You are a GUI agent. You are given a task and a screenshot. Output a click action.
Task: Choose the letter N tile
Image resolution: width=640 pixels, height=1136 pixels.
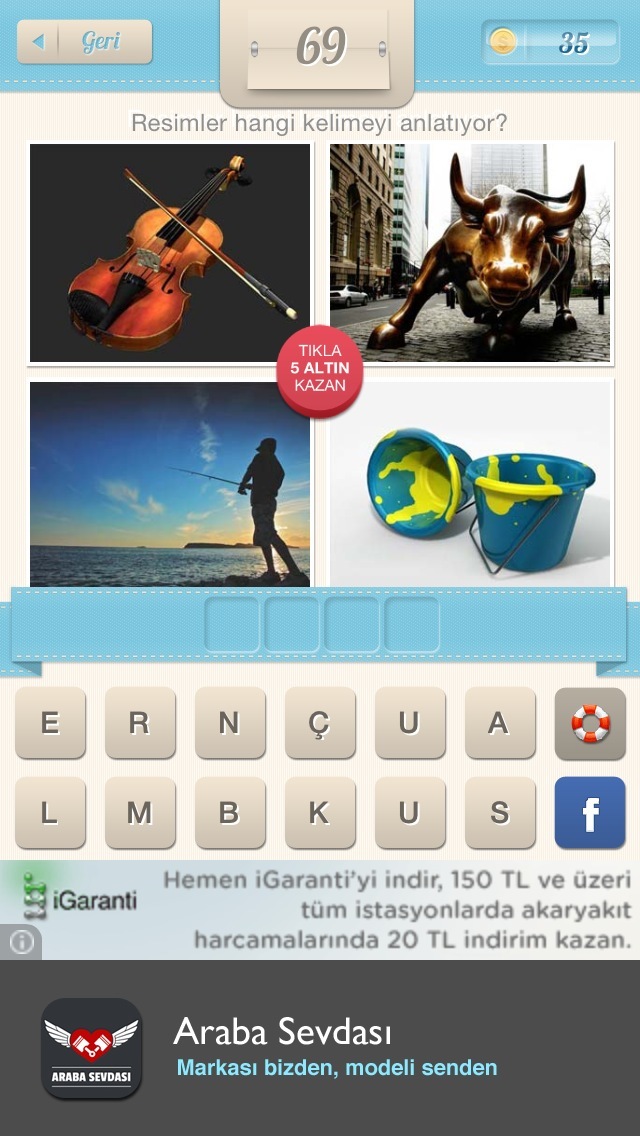(x=230, y=723)
